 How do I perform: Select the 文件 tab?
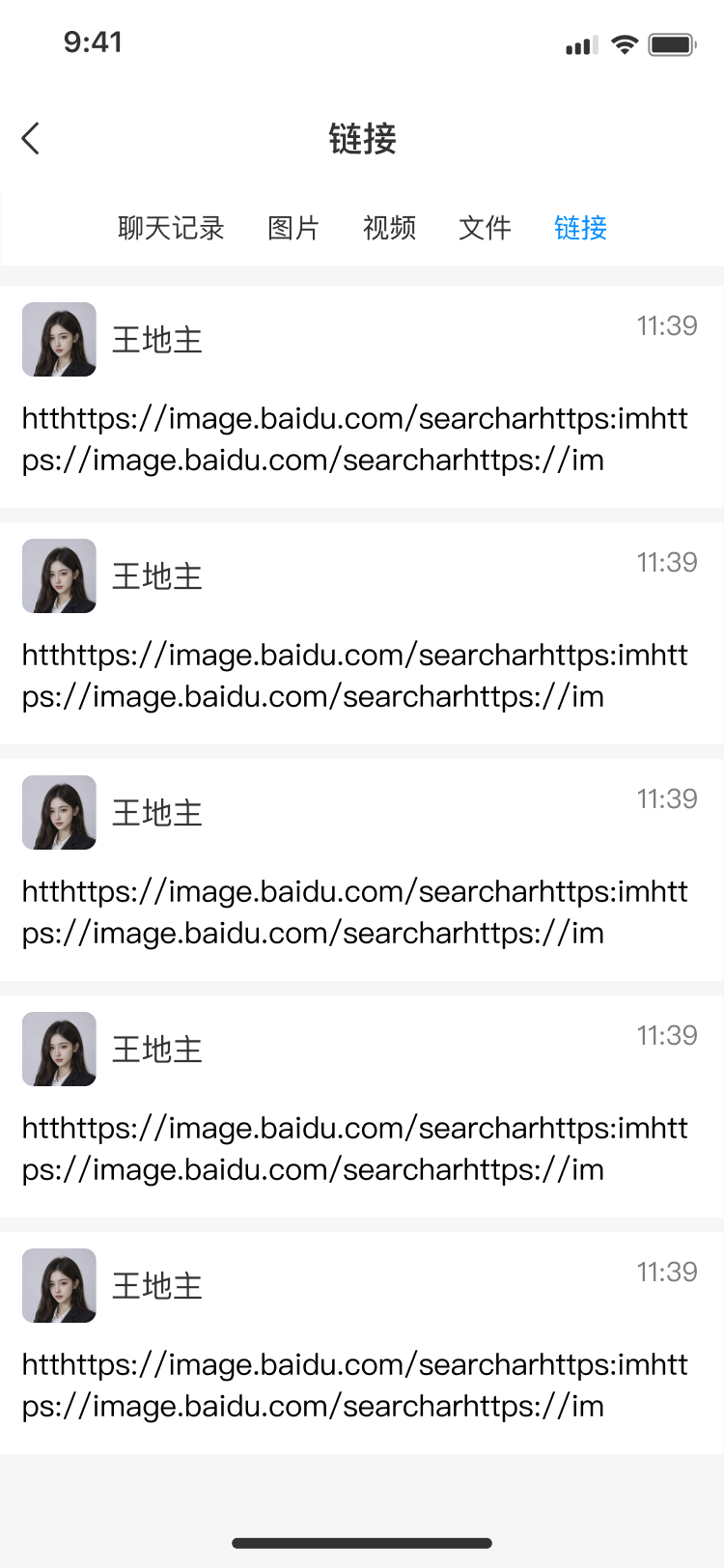pos(485,228)
